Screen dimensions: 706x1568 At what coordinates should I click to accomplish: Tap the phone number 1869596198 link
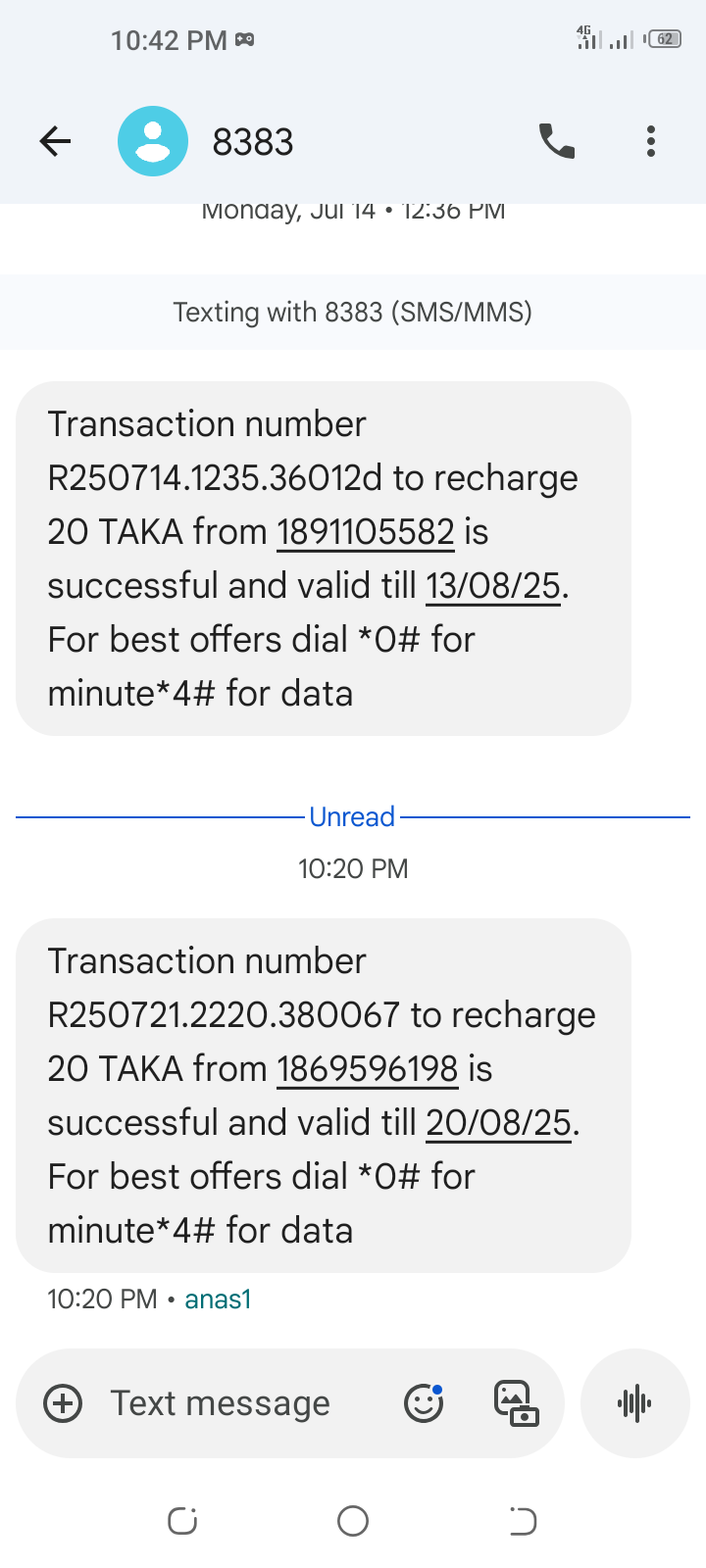click(368, 1069)
